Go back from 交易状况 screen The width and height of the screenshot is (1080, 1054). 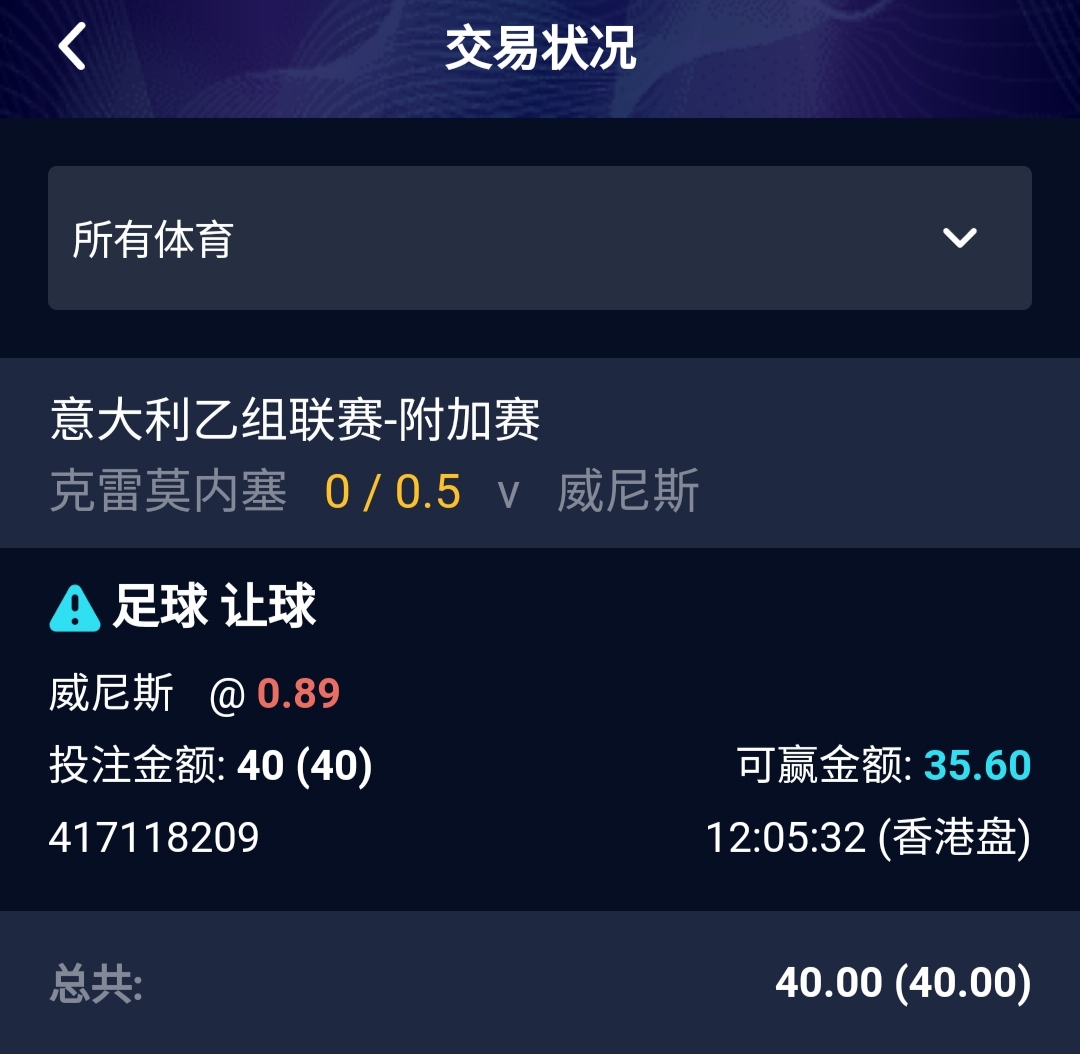coord(72,47)
